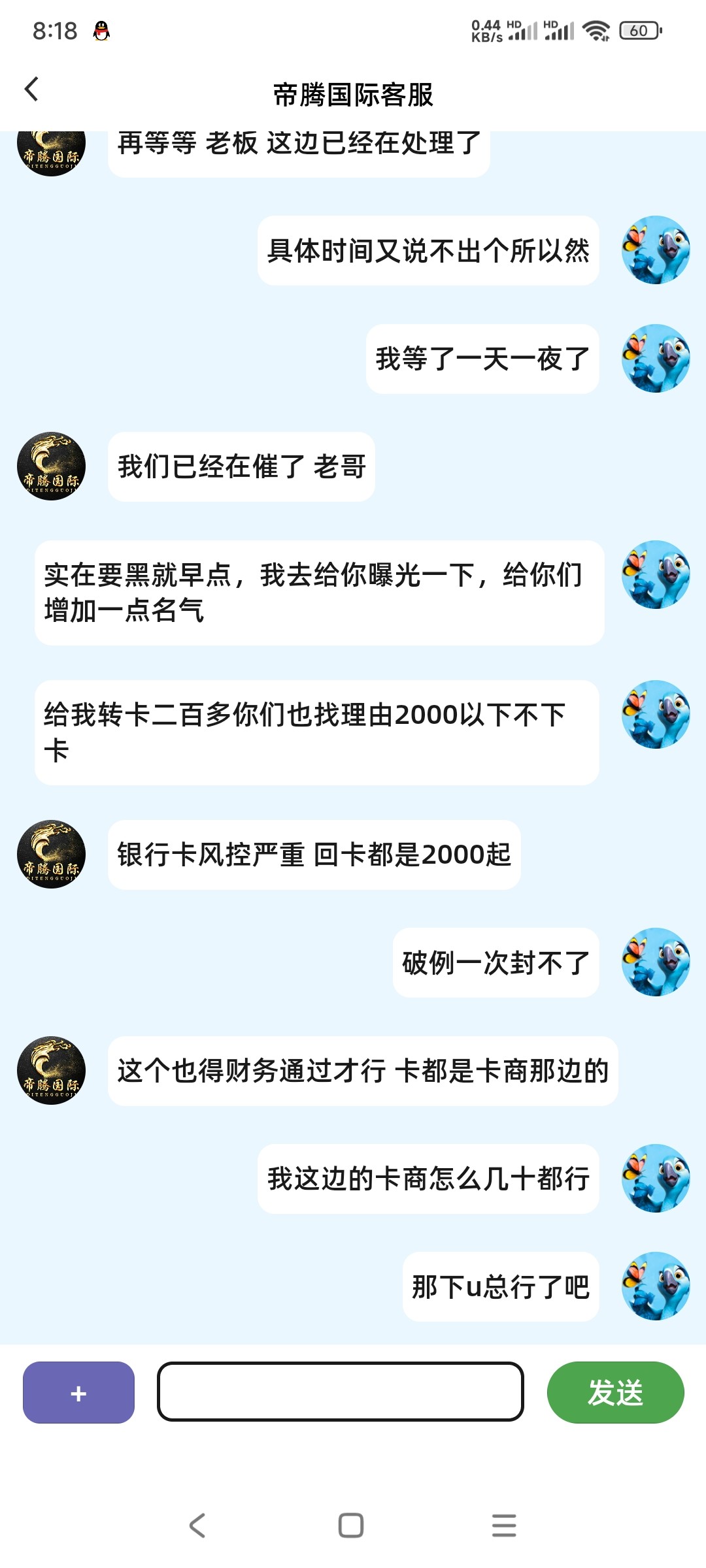The width and height of the screenshot is (706, 1568).
Task: Tap the empty message input field
Action: (x=339, y=1392)
